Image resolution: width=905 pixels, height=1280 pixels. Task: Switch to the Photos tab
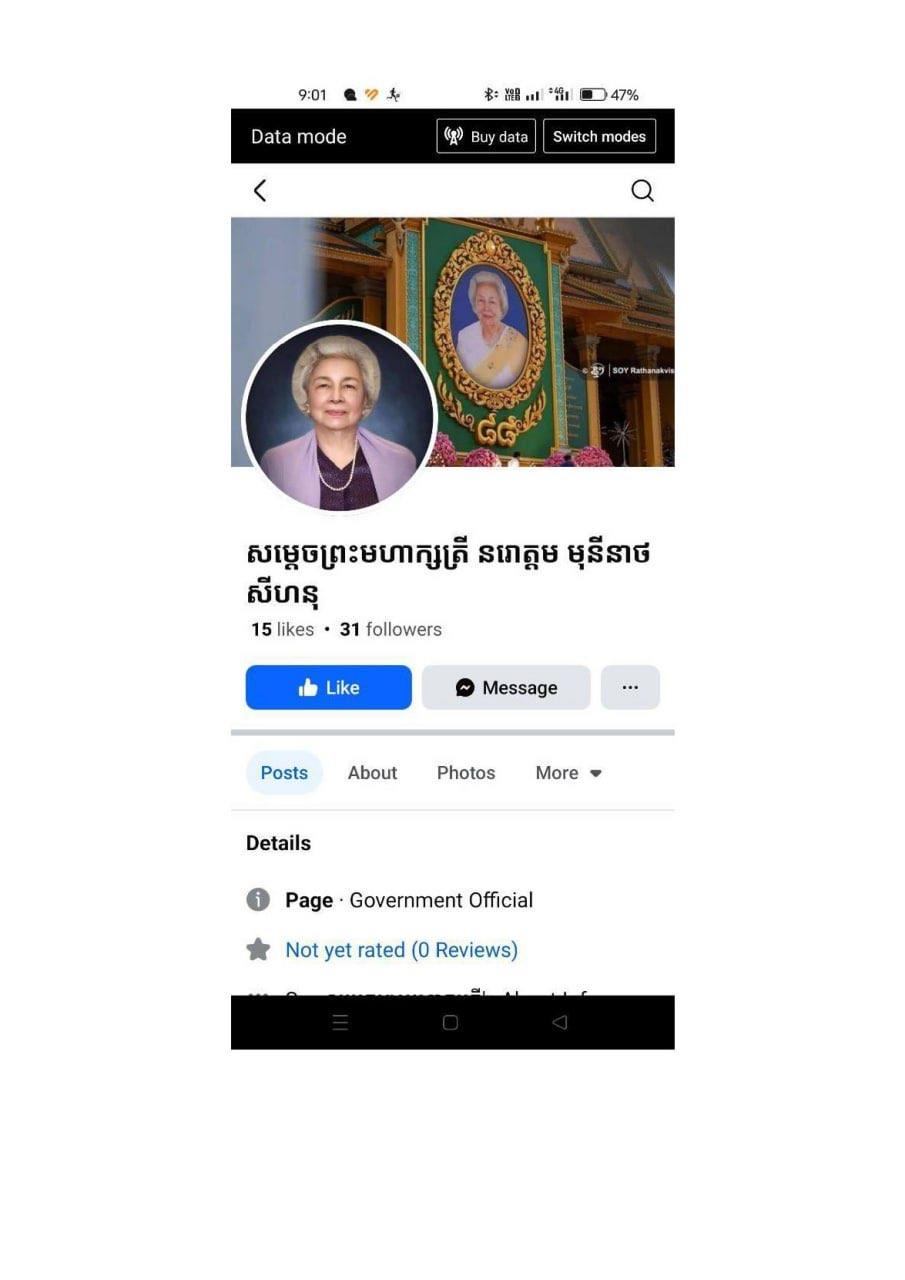[466, 773]
